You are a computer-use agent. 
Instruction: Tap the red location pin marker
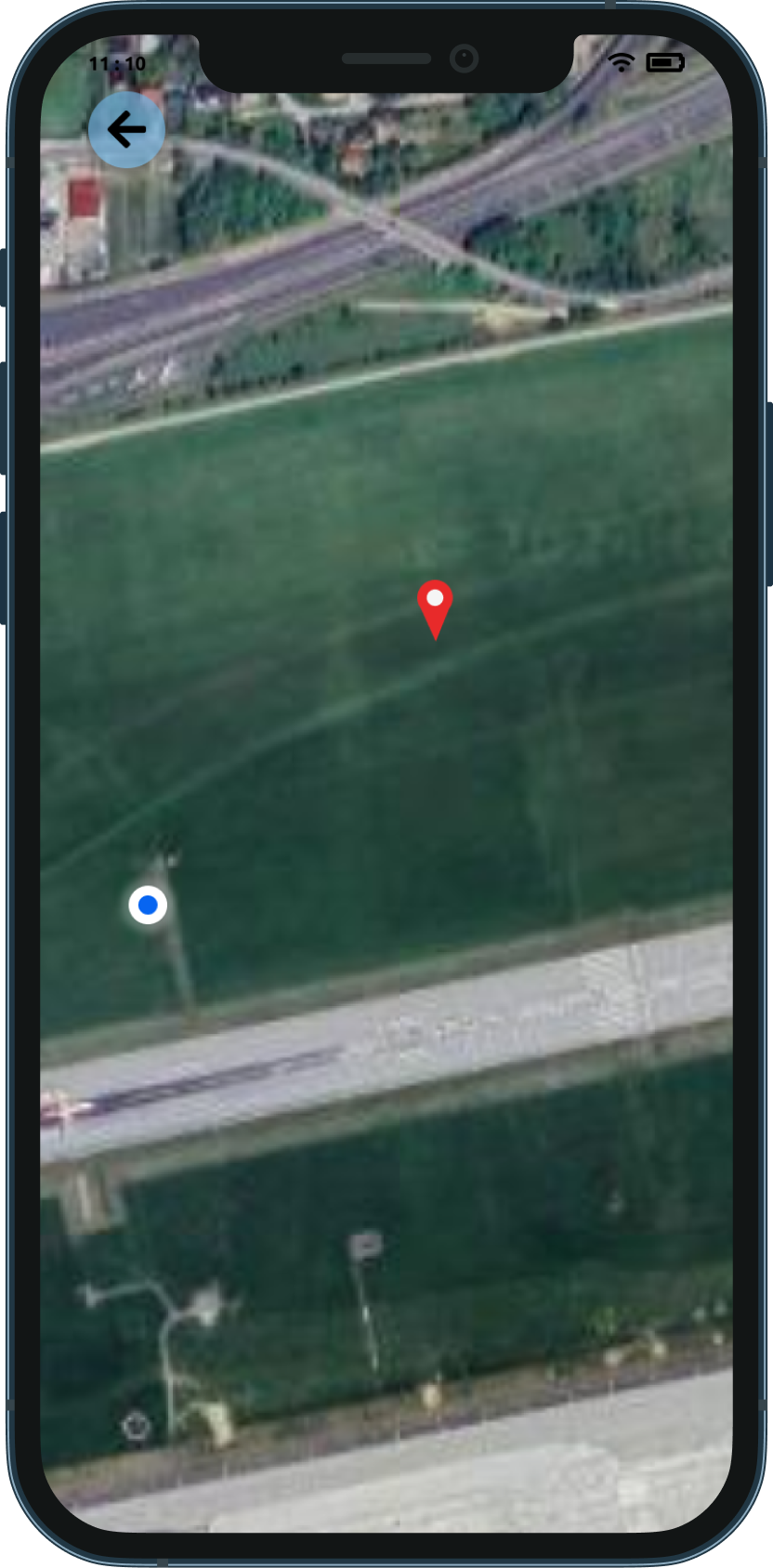point(435,606)
